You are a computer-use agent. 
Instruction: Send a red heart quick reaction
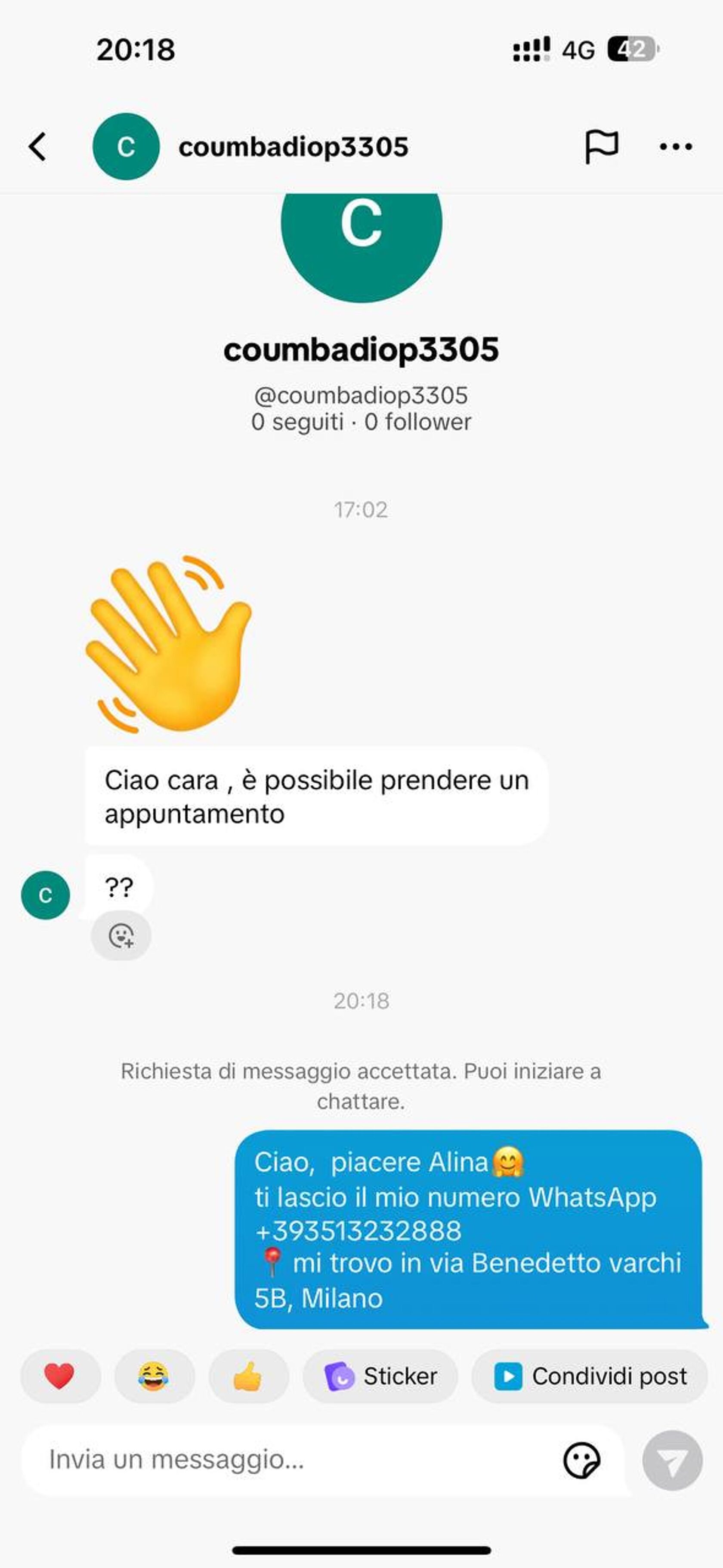[x=60, y=1376]
